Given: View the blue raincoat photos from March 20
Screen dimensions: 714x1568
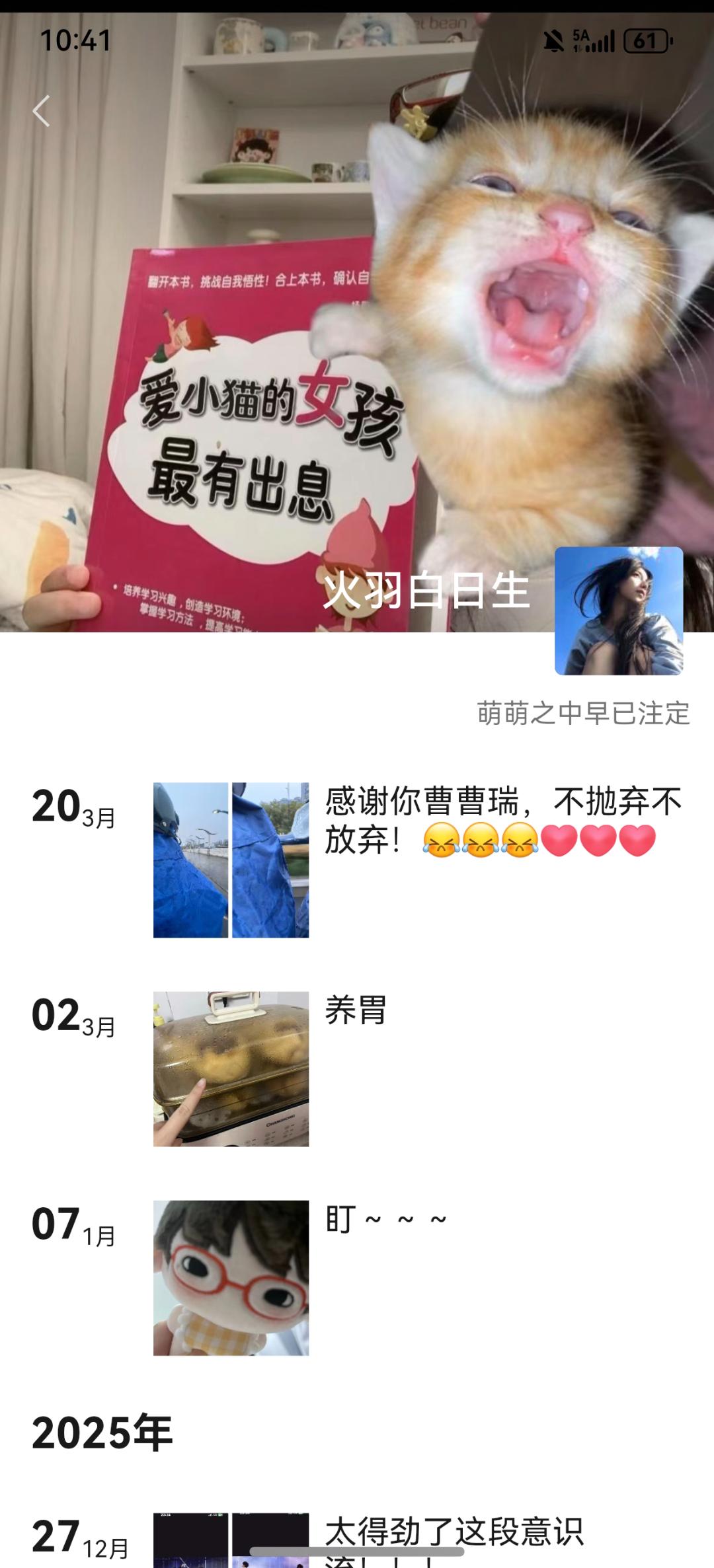Looking at the screenshot, I should (231, 860).
